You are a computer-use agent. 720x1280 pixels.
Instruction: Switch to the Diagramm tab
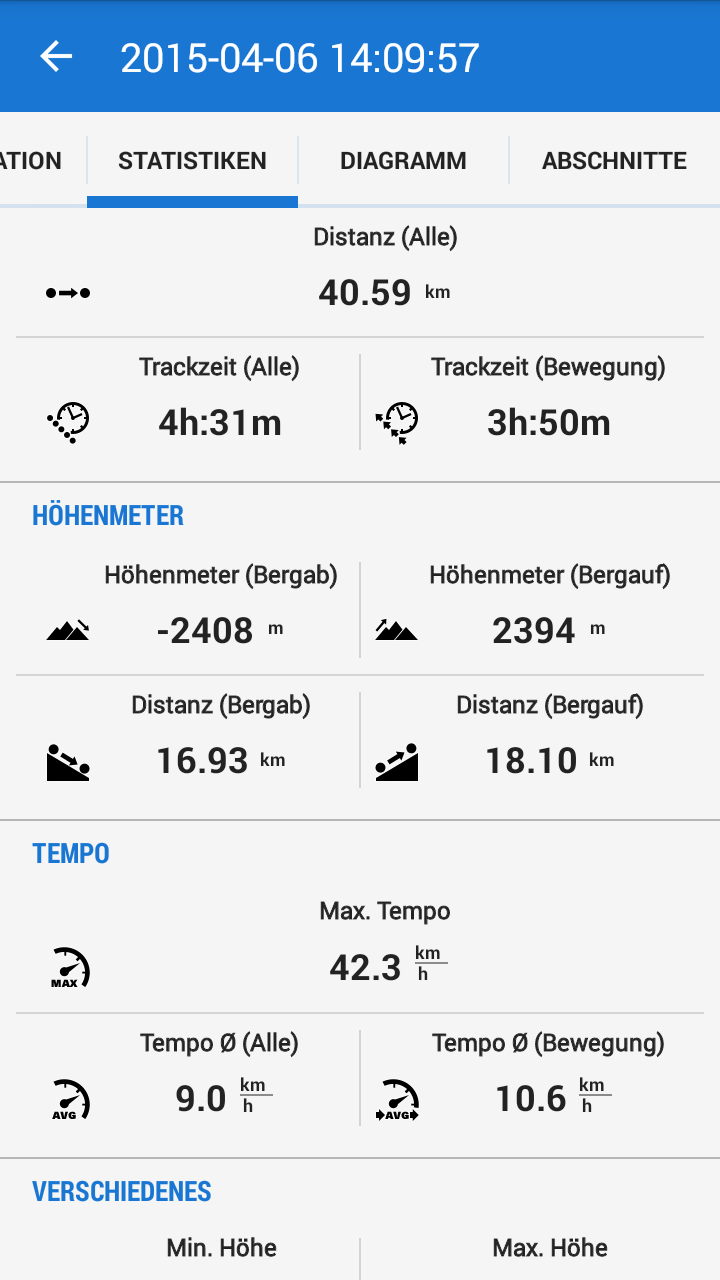coord(403,161)
